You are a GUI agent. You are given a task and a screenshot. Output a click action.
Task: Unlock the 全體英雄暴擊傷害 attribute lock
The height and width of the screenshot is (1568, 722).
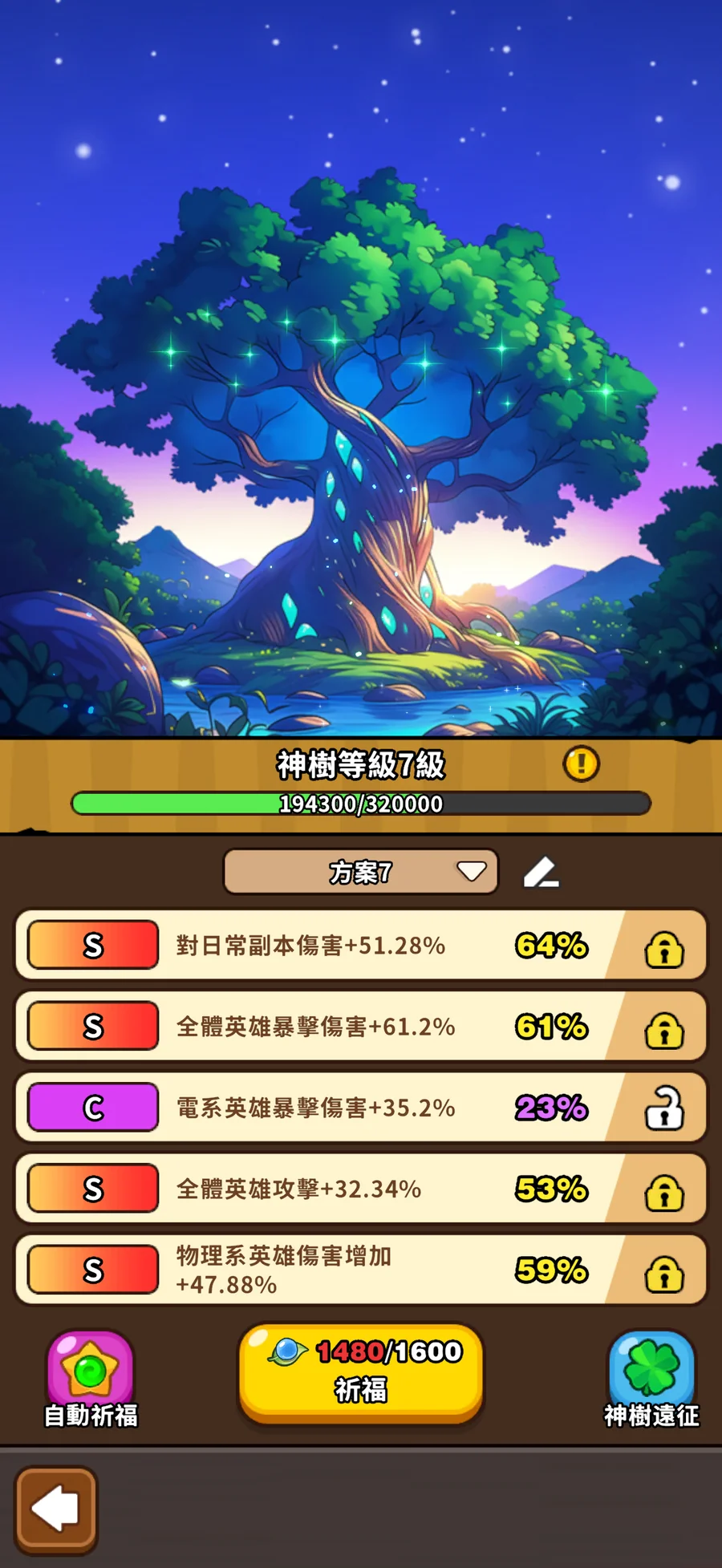pos(663,1030)
